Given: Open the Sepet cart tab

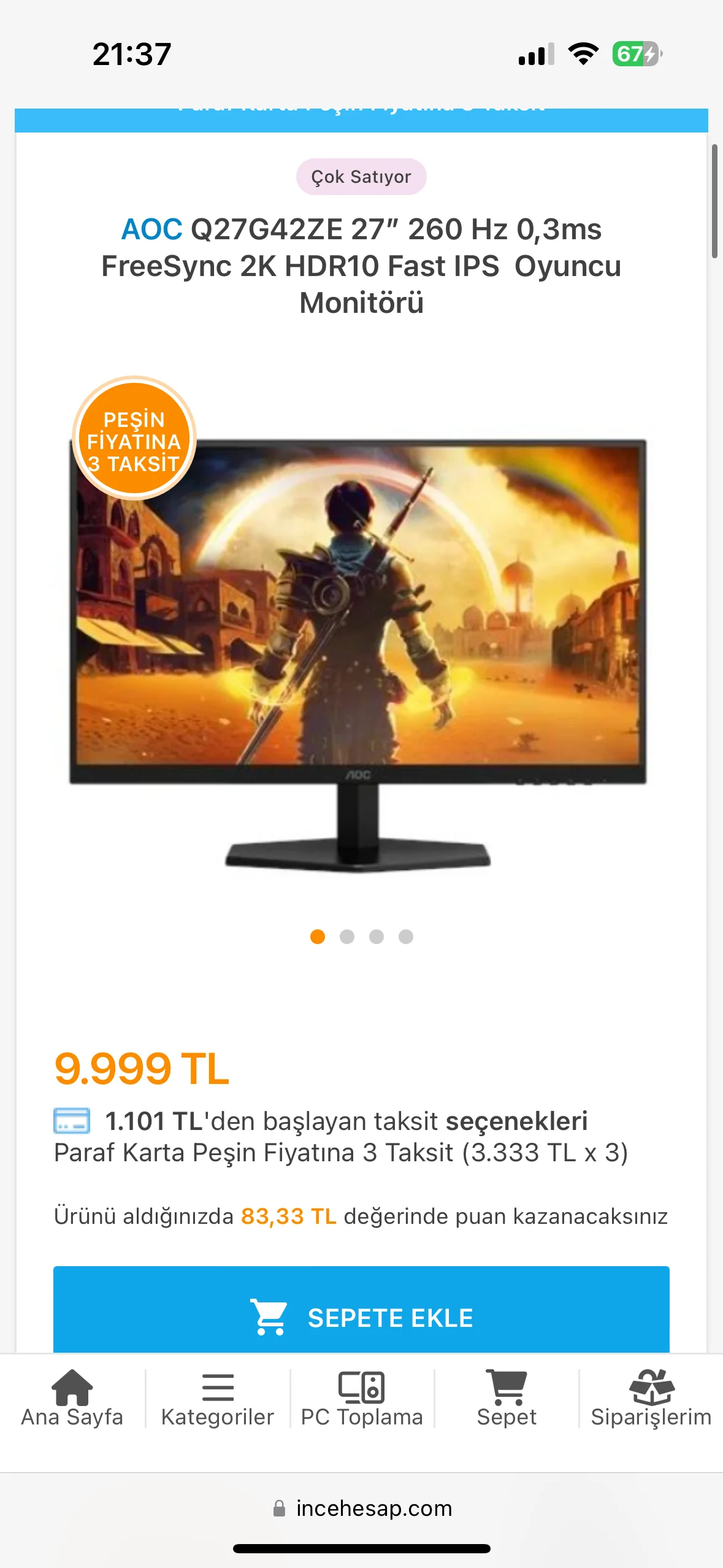Looking at the screenshot, I should tap(507, 1399).
